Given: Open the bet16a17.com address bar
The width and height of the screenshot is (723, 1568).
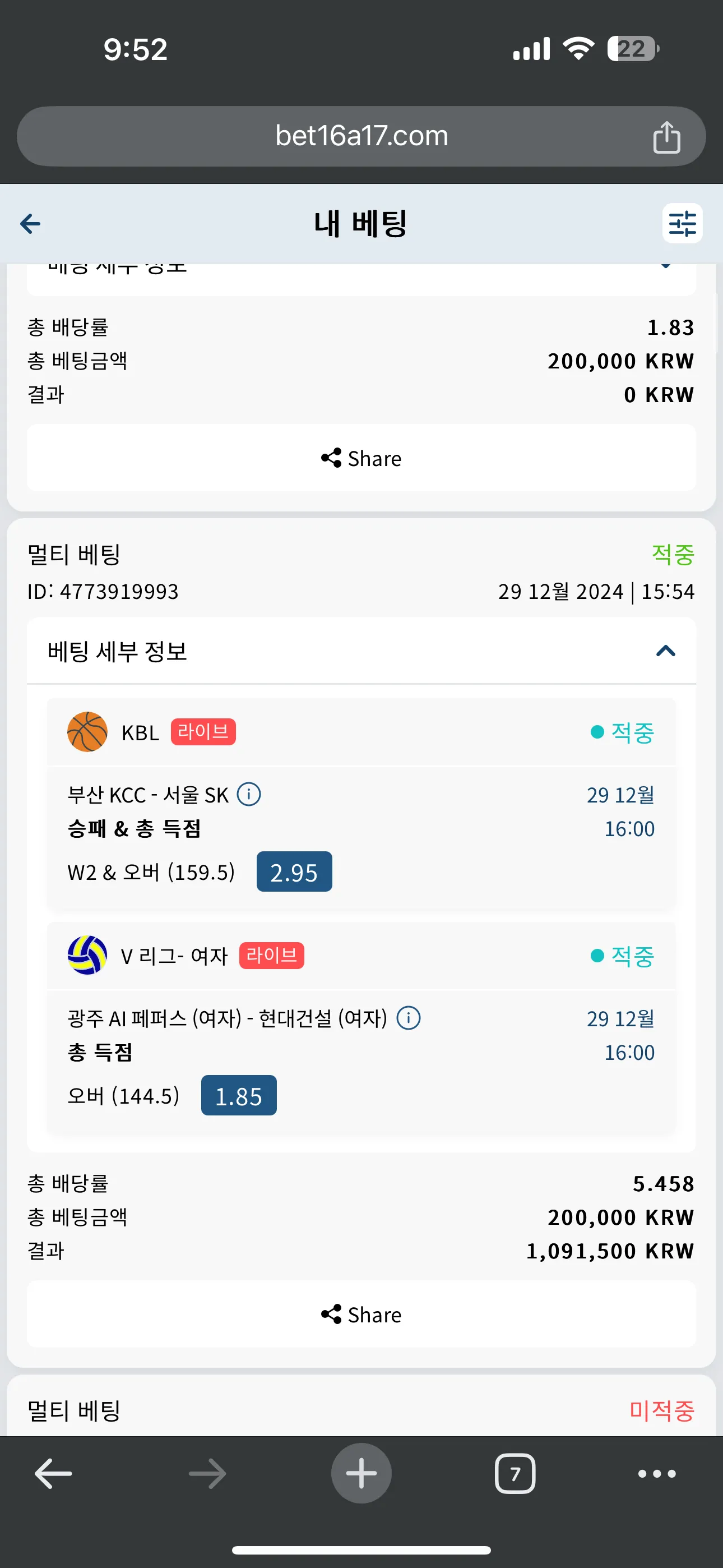Looking at the screenshot, I should pyautogui.click(x=361, y=136).
